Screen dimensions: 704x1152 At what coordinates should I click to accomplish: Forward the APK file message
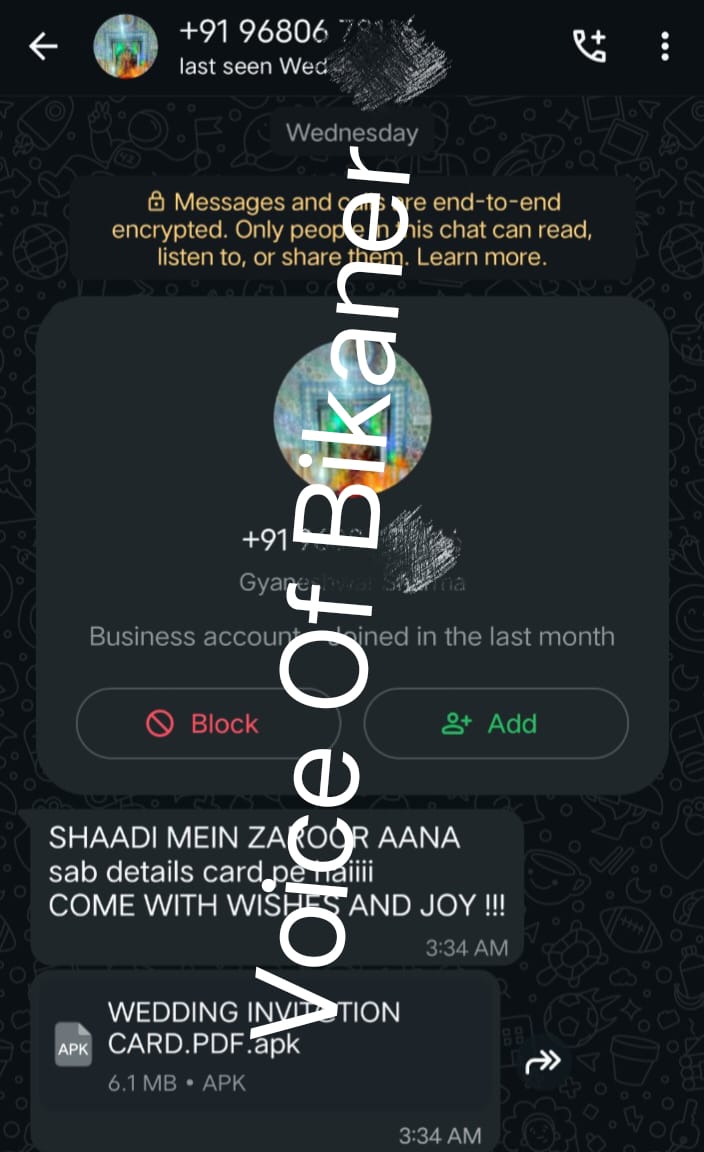(x=543, y=1062)
